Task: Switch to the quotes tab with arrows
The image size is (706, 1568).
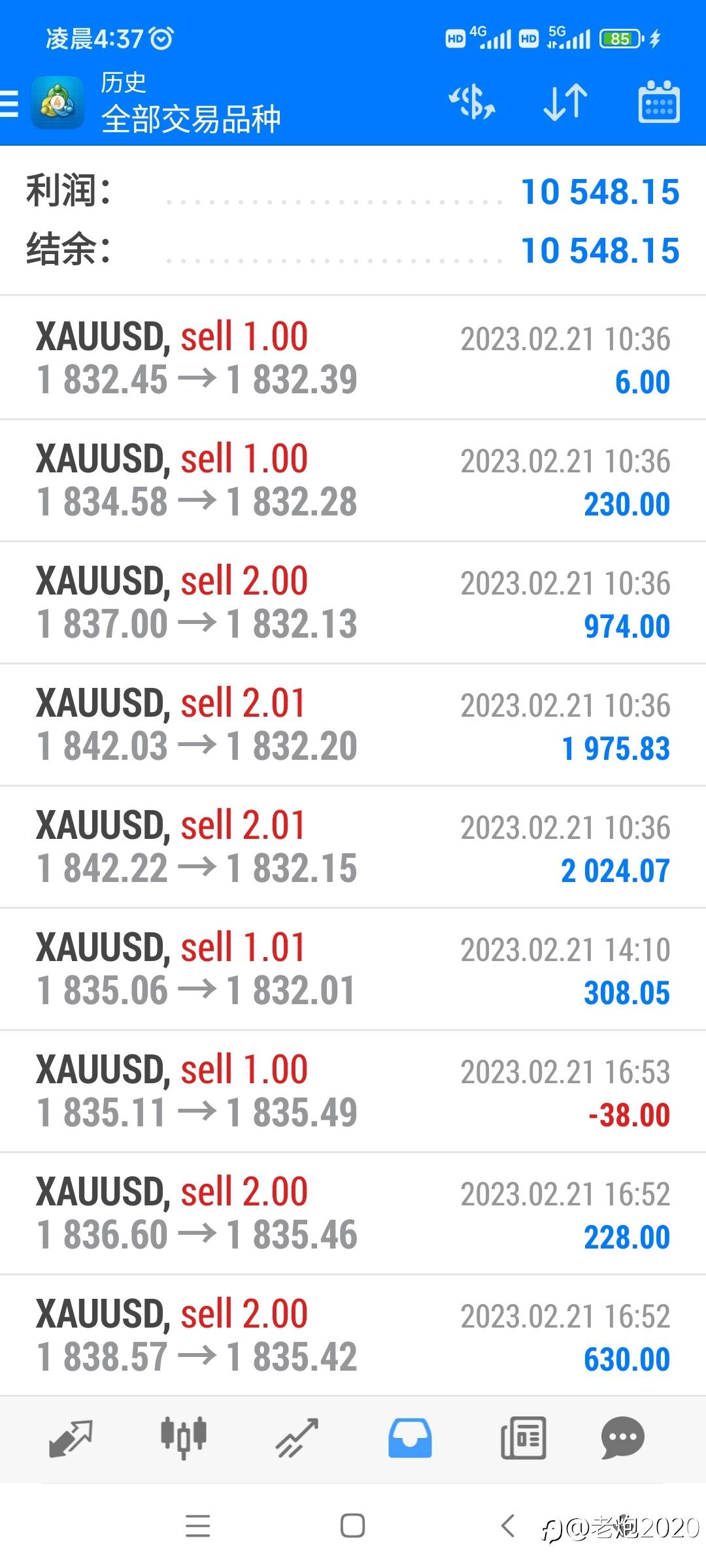Action: click(x=71, y=1439)
